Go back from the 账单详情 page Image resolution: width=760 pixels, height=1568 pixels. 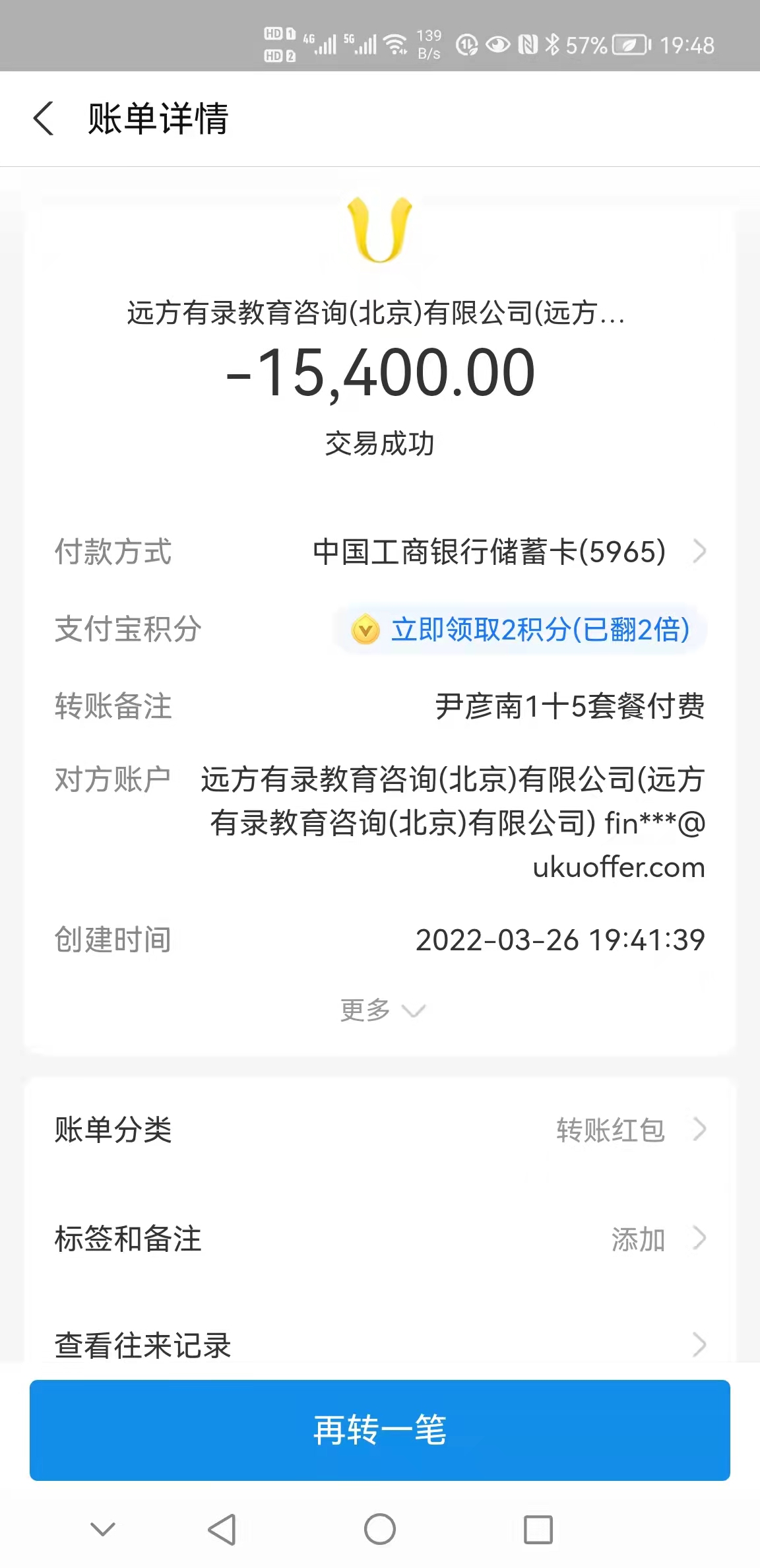(44, 119)
